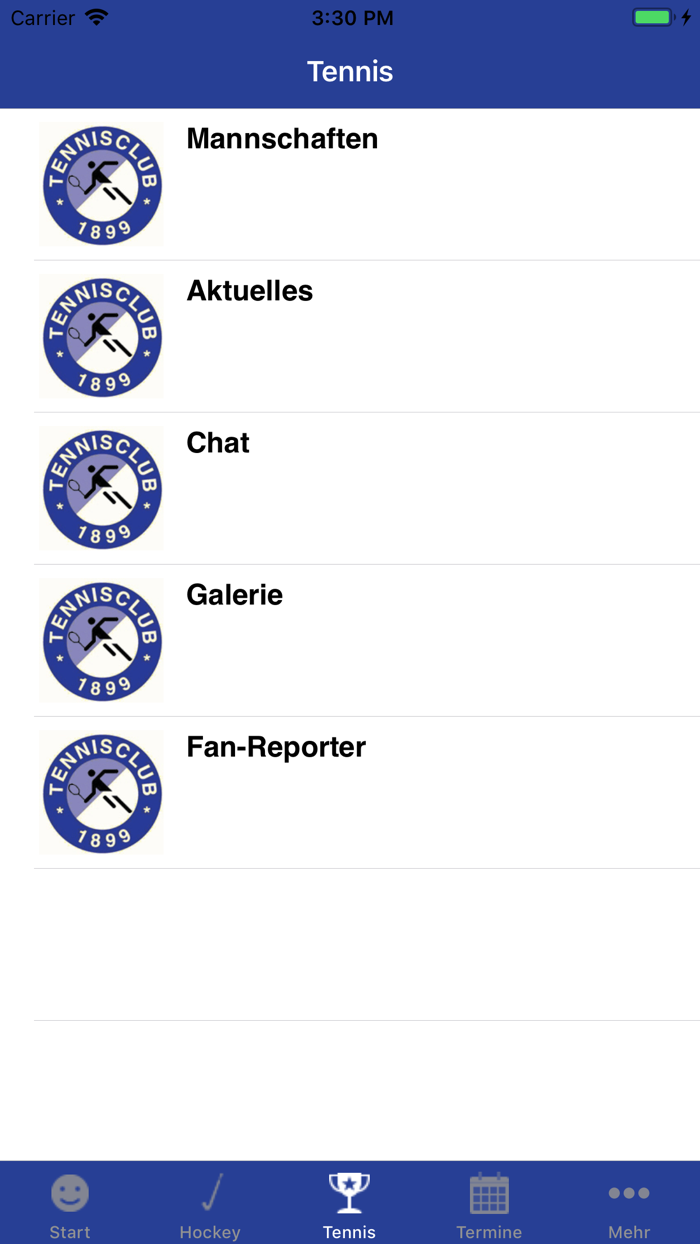The image size is (700, 1244).
Task: Tap the Tennis tab in the bottom bar
Action: pos(350,1205)
